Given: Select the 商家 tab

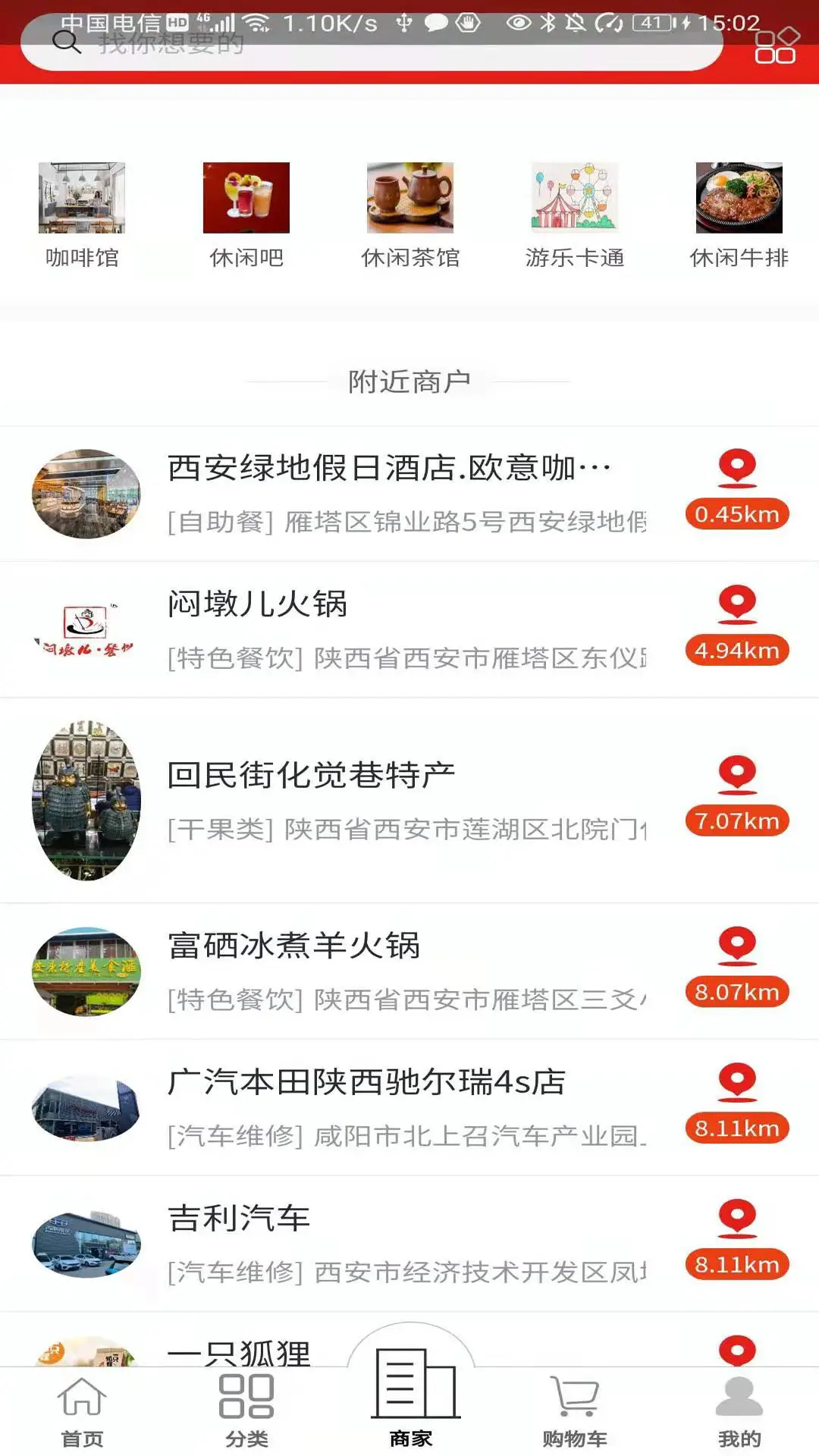Looking at the screenshot, I should pyautogui.click(x=410, y=1403).
